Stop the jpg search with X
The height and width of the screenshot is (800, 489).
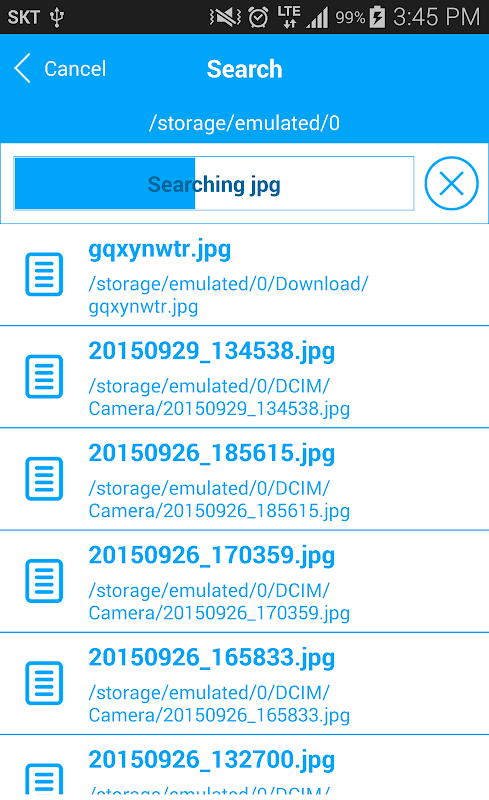(x=451, y=183)
